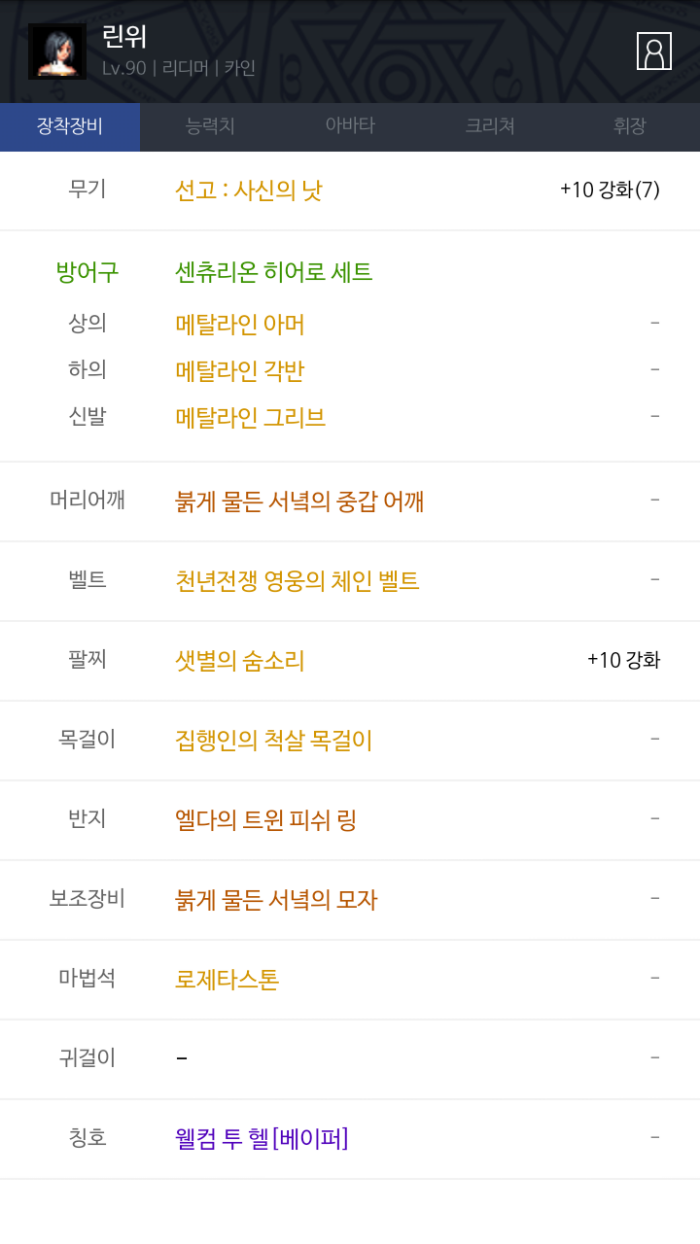The height and width of the screenshot is (1244, 700).
Task: View necklace 집행인의 척살 목걸이
Action: point(274,740)
